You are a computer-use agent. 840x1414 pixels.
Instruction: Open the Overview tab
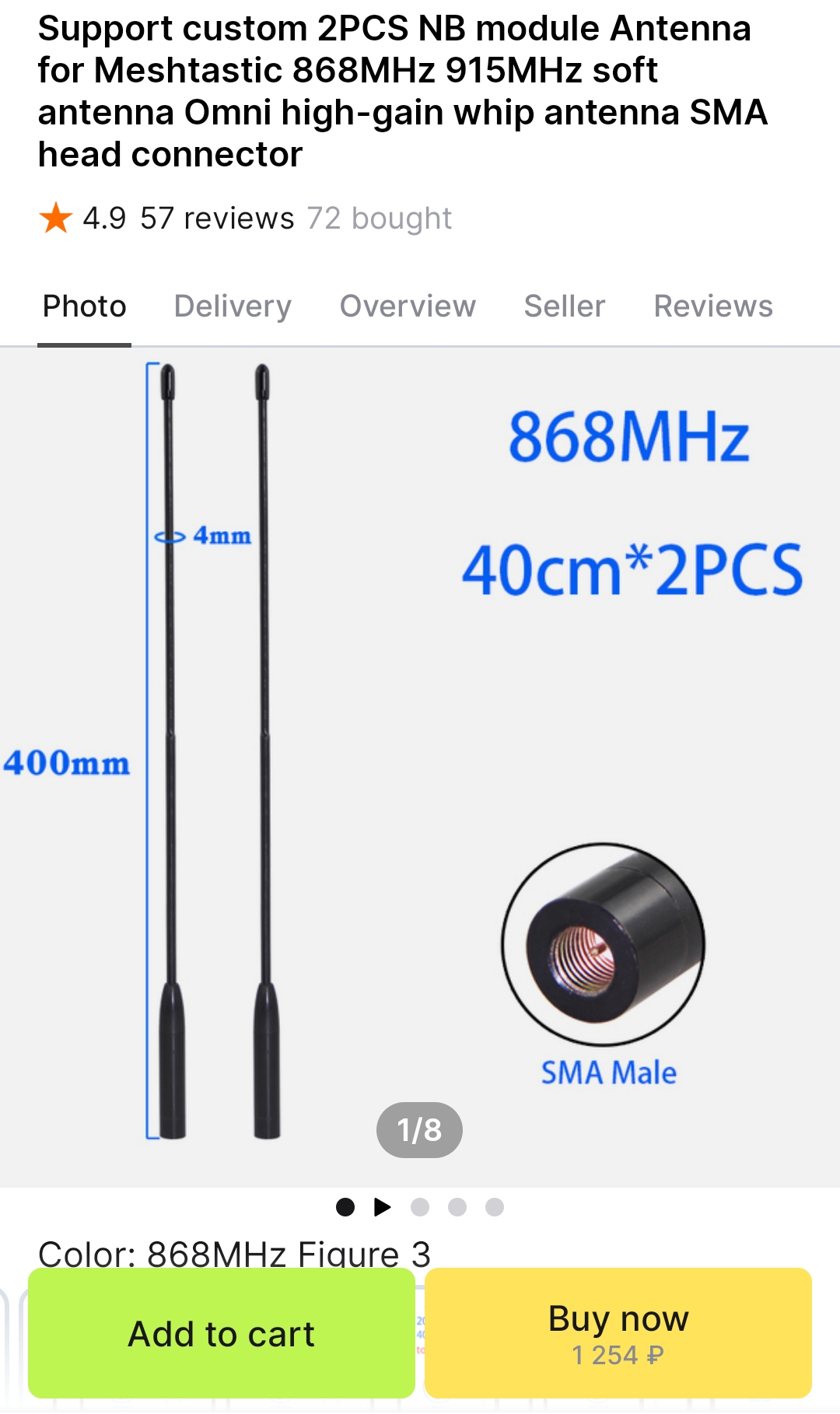[408, 306]
